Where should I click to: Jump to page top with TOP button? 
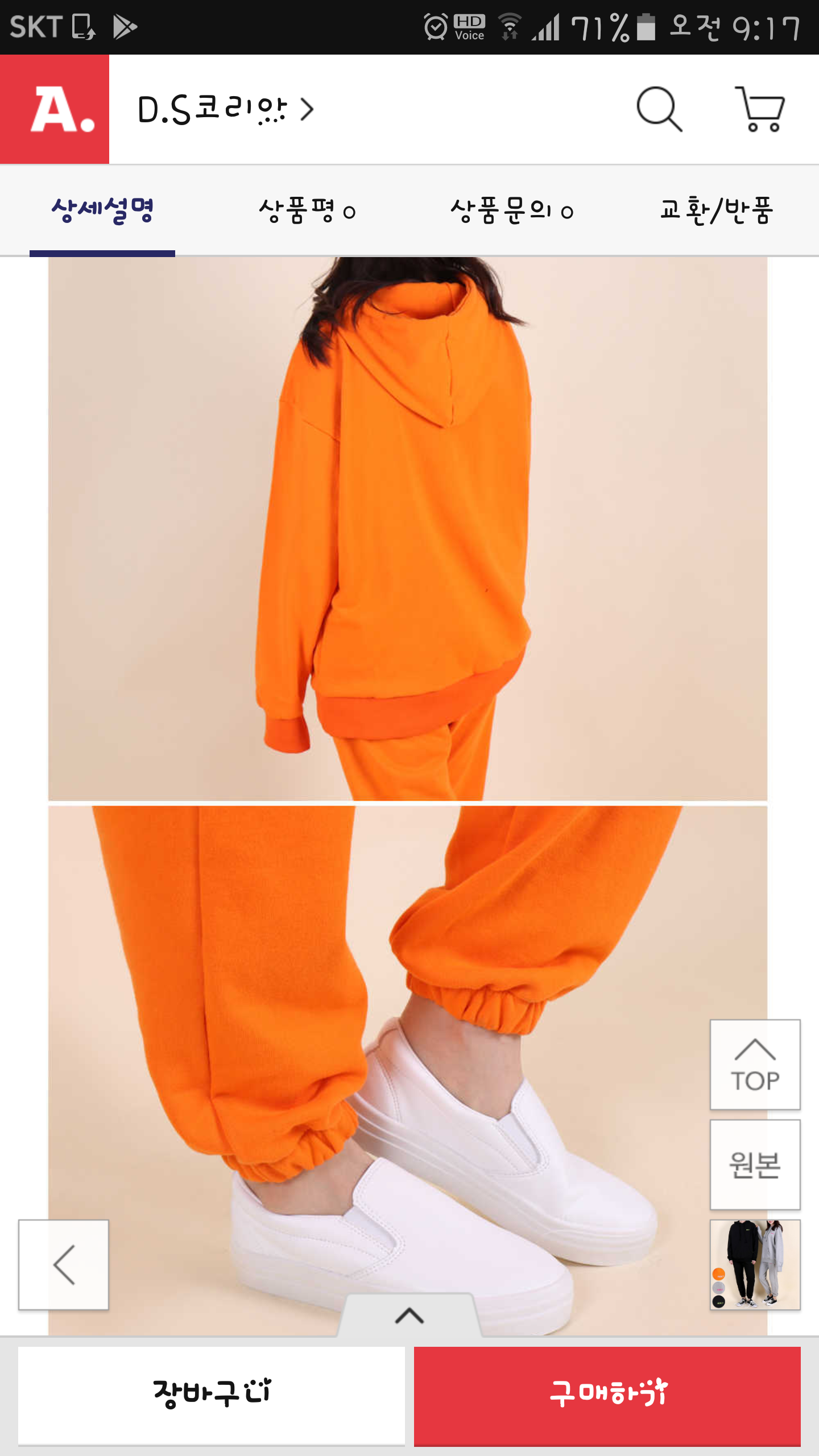(x=755, y=1064)
